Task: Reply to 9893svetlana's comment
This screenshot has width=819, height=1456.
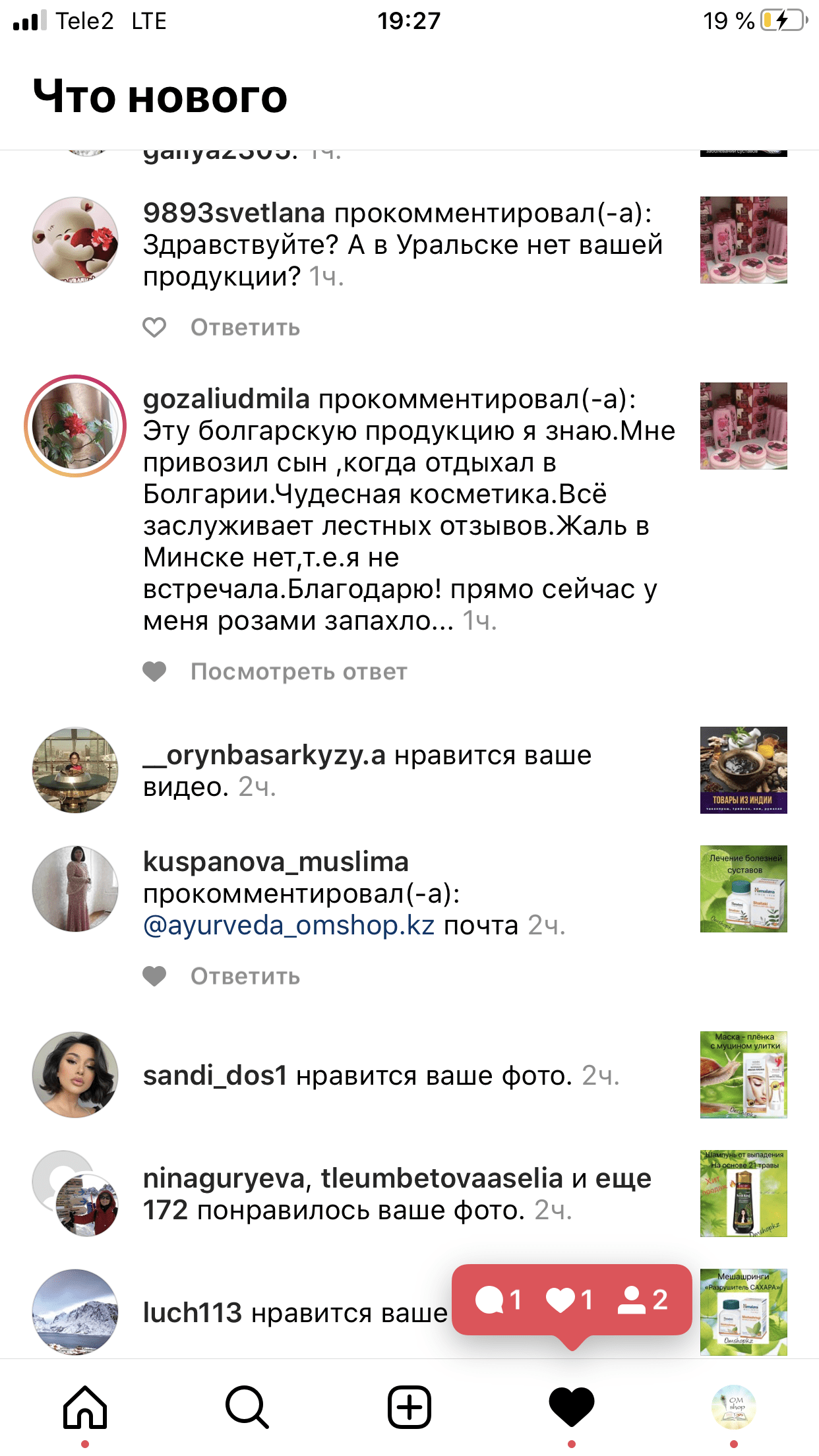Action: 245,328
